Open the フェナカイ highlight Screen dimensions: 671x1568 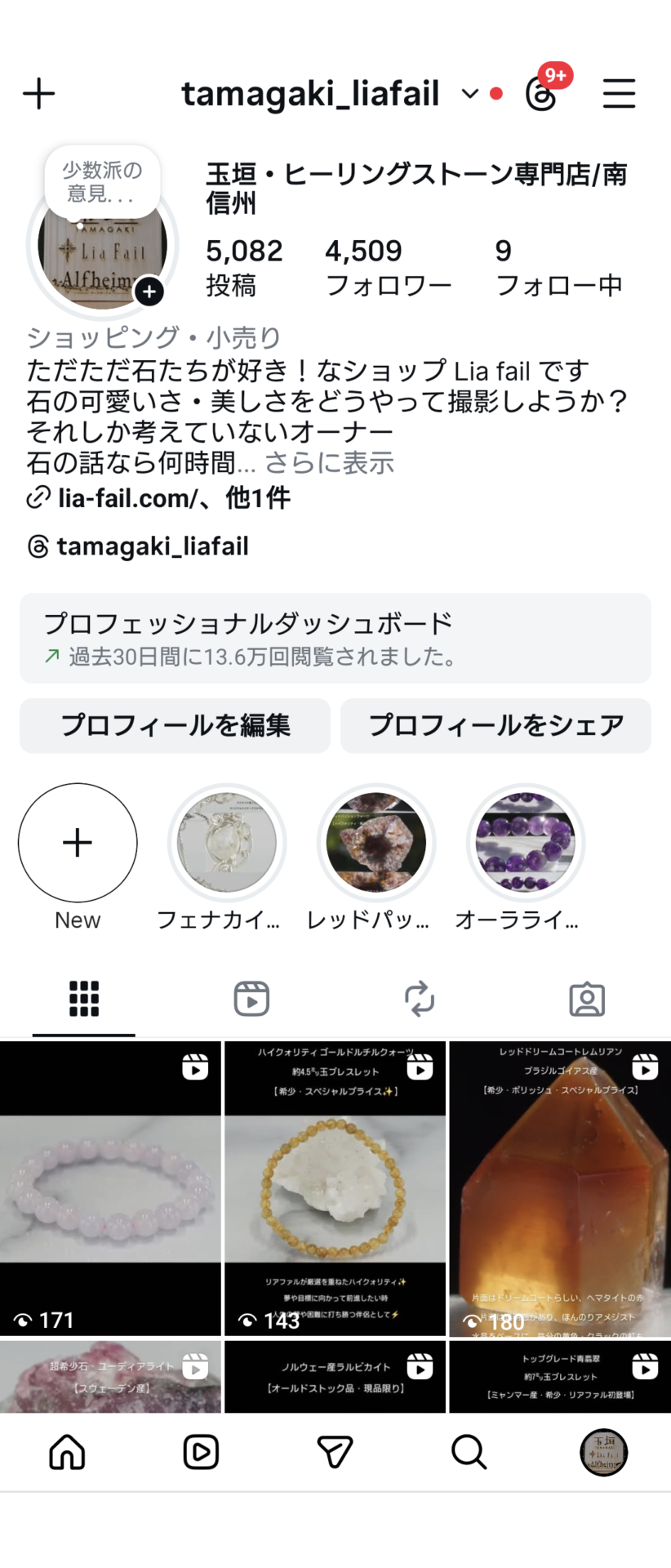(x=227, y=843)
